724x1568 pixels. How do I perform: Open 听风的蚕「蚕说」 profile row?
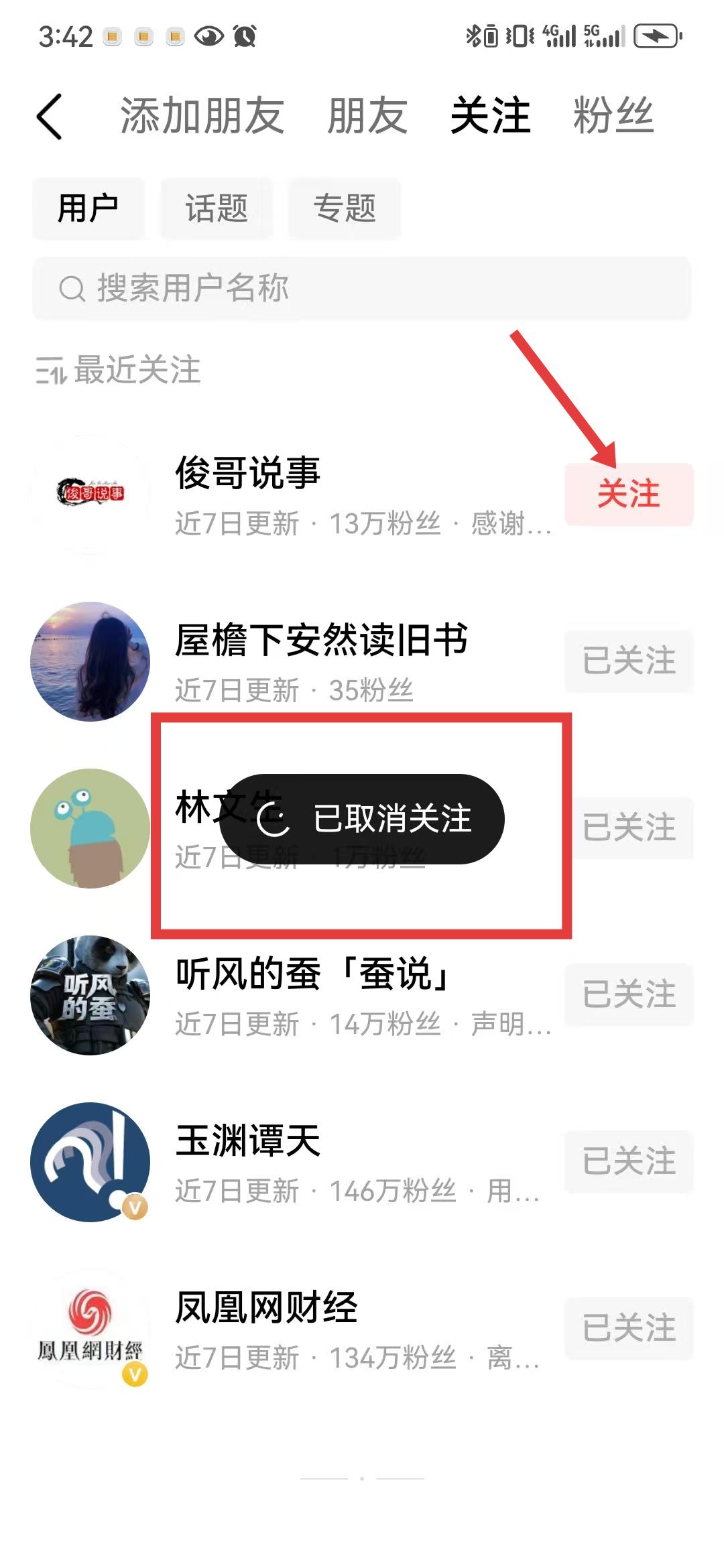click(x=322, y=995)
